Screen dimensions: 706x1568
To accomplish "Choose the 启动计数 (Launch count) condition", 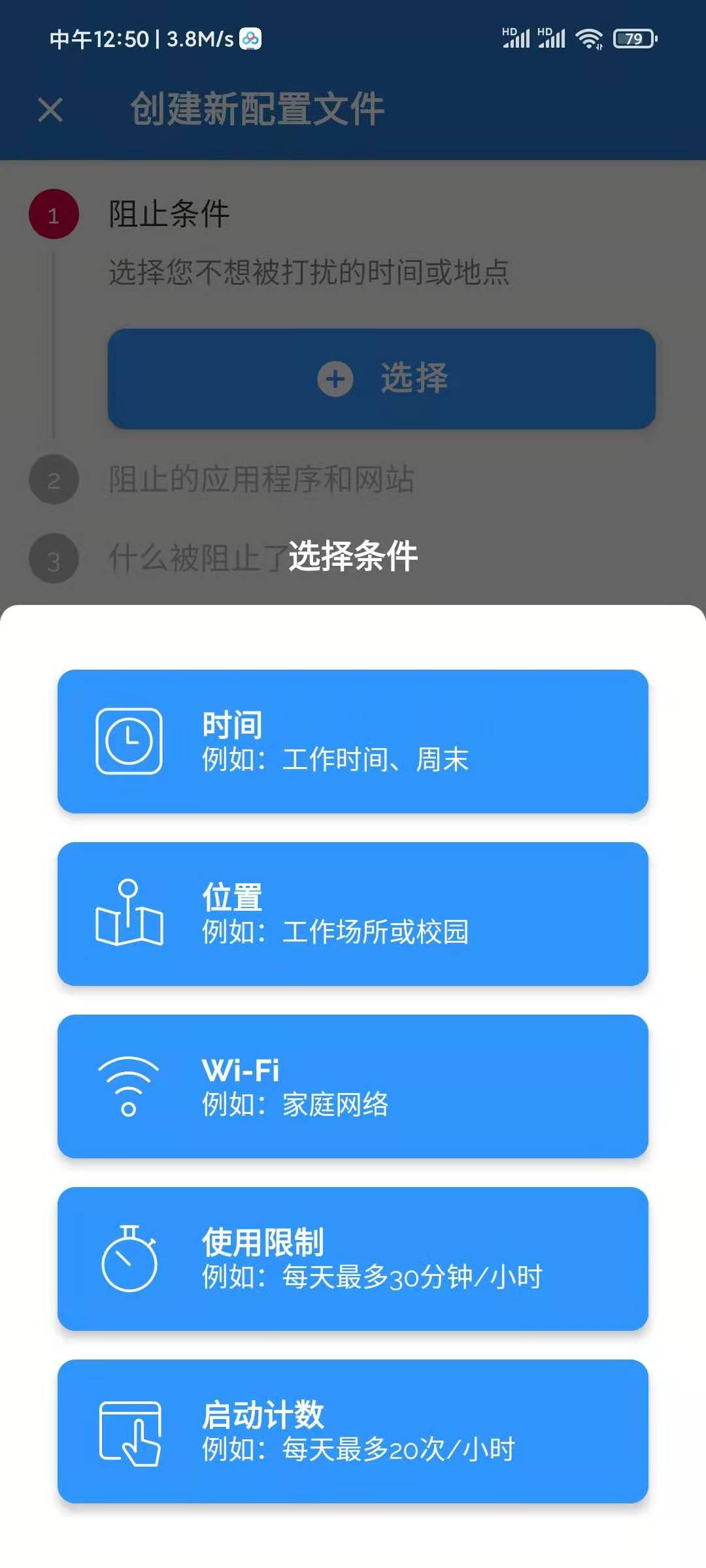I will (x=353, y=1431).
